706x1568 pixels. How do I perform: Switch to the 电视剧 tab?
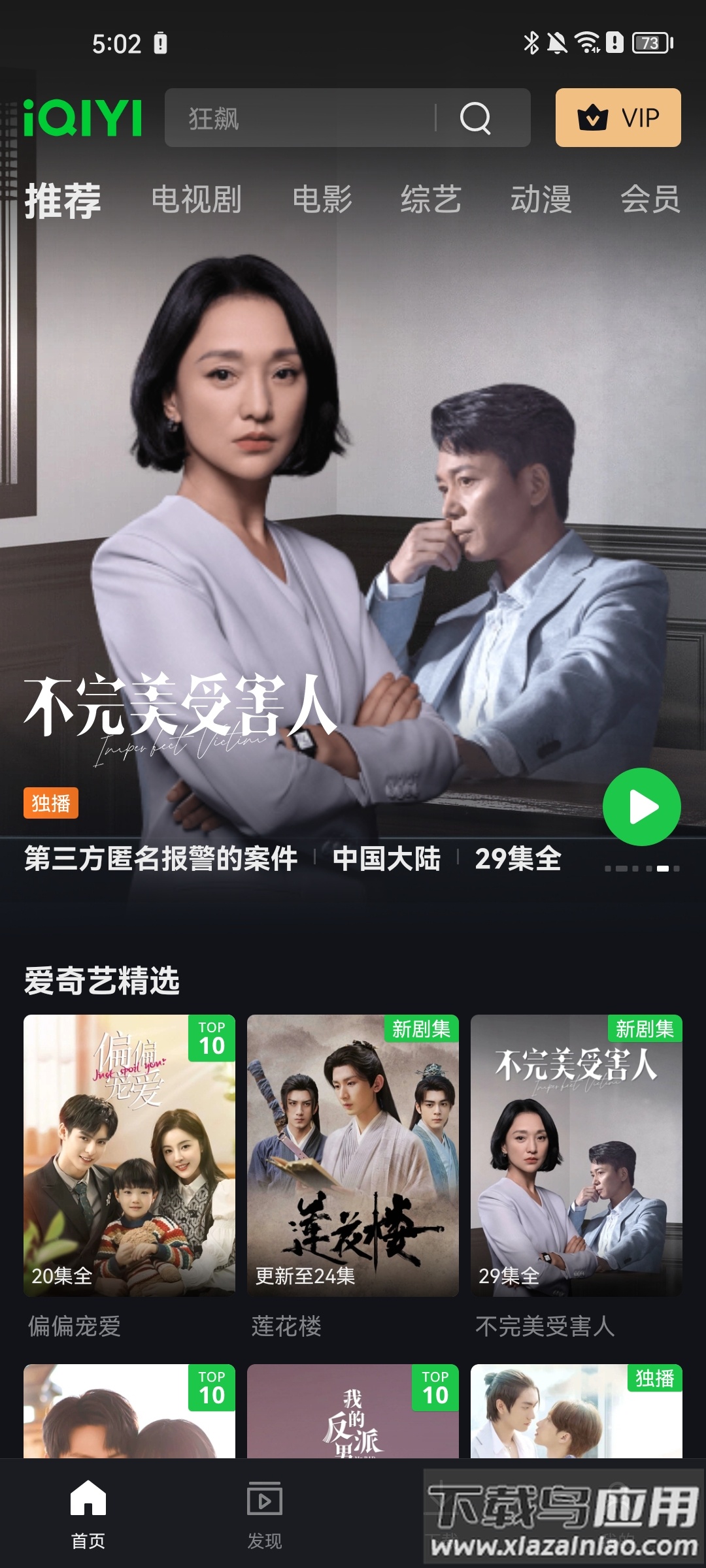(x=196, y=199)
